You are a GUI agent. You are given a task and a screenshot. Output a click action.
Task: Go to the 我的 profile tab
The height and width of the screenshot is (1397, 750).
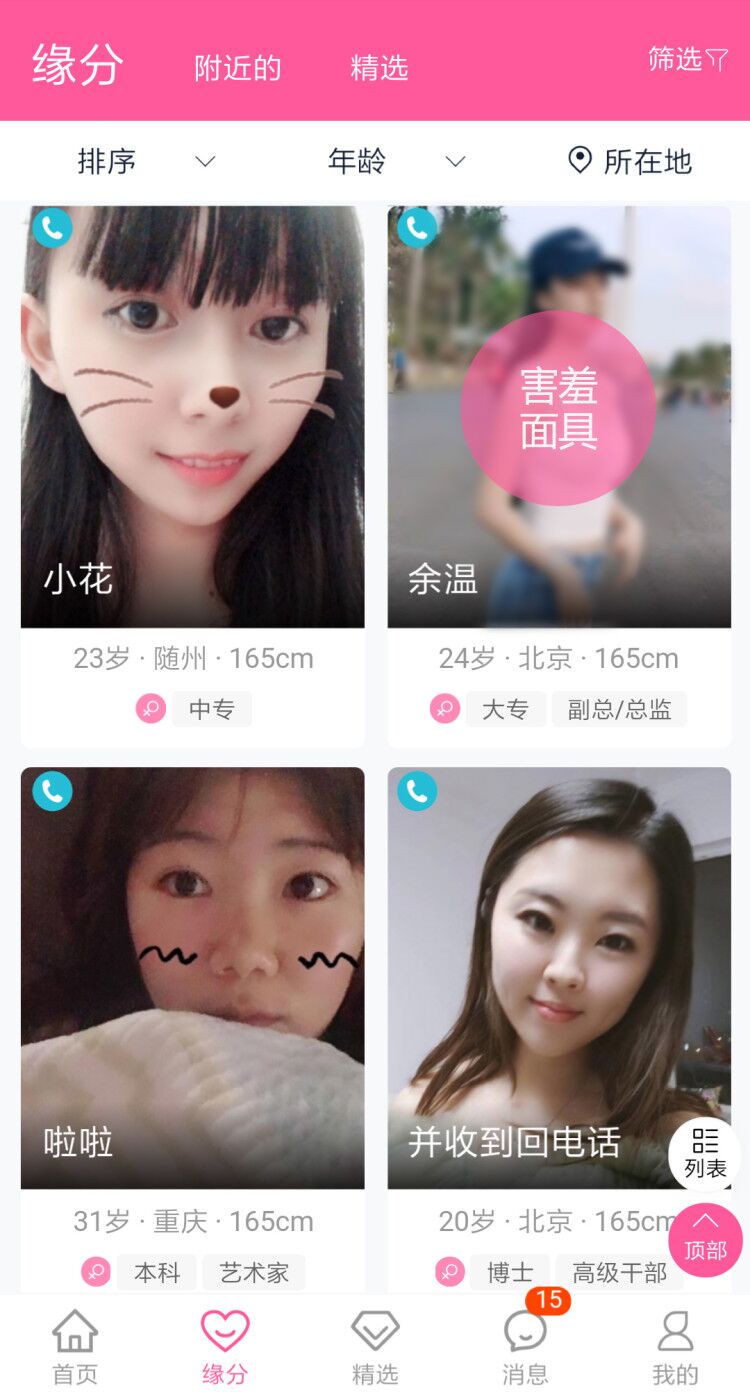tap(675, 1347)
